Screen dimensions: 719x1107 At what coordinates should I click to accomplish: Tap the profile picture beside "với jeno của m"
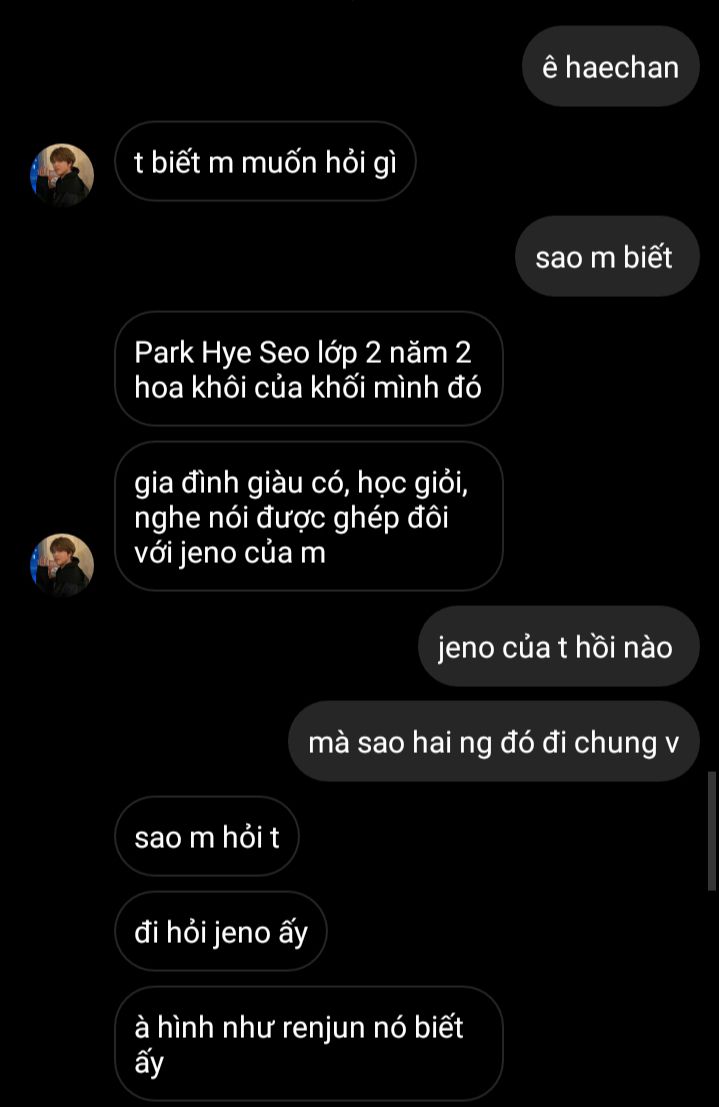pyautogui.click(x=62, y=564)
